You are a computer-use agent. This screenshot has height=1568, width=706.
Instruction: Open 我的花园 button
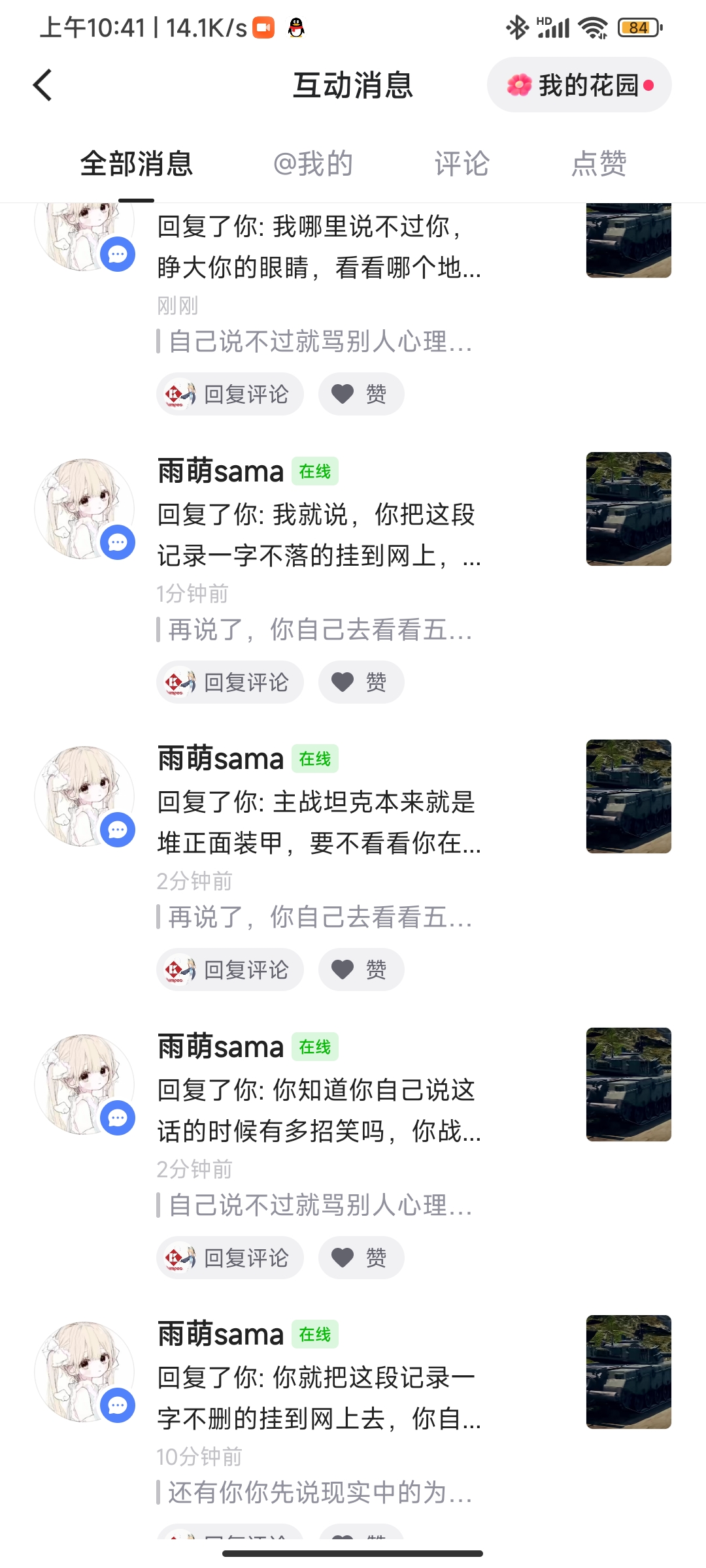click(579, 85)
